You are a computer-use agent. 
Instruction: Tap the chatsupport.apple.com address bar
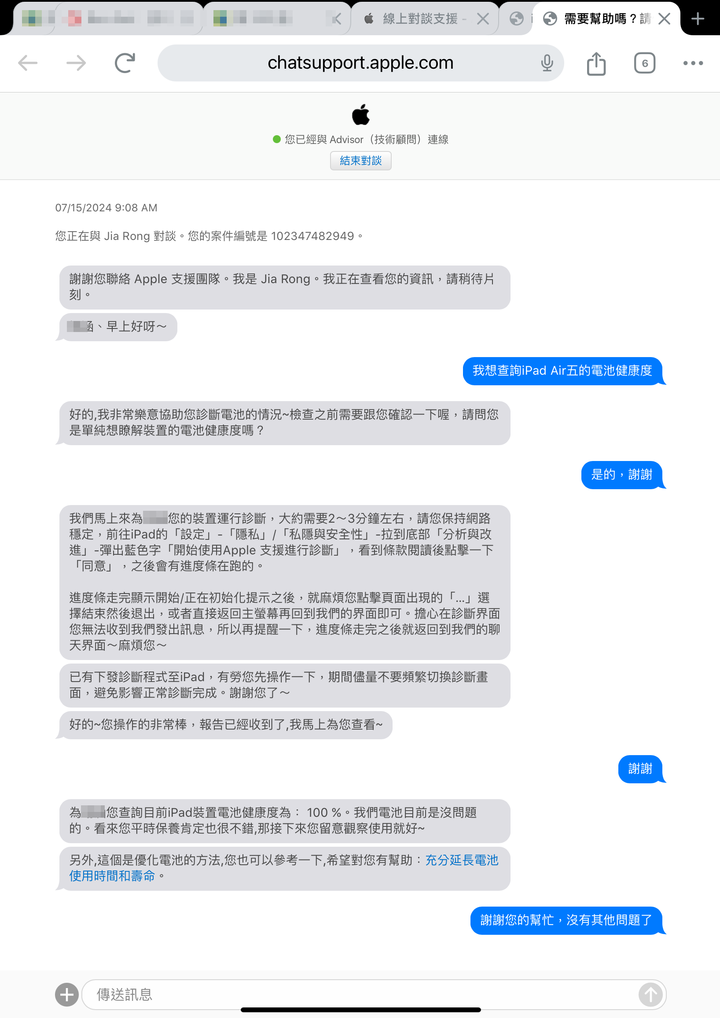coord(360,63)
